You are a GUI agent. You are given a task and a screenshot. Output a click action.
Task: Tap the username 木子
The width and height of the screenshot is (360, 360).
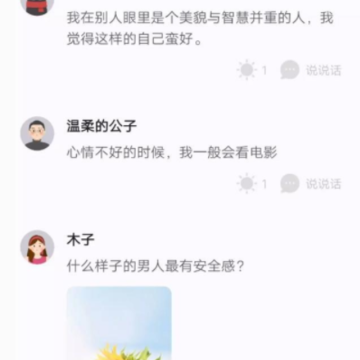pos(81,240)
